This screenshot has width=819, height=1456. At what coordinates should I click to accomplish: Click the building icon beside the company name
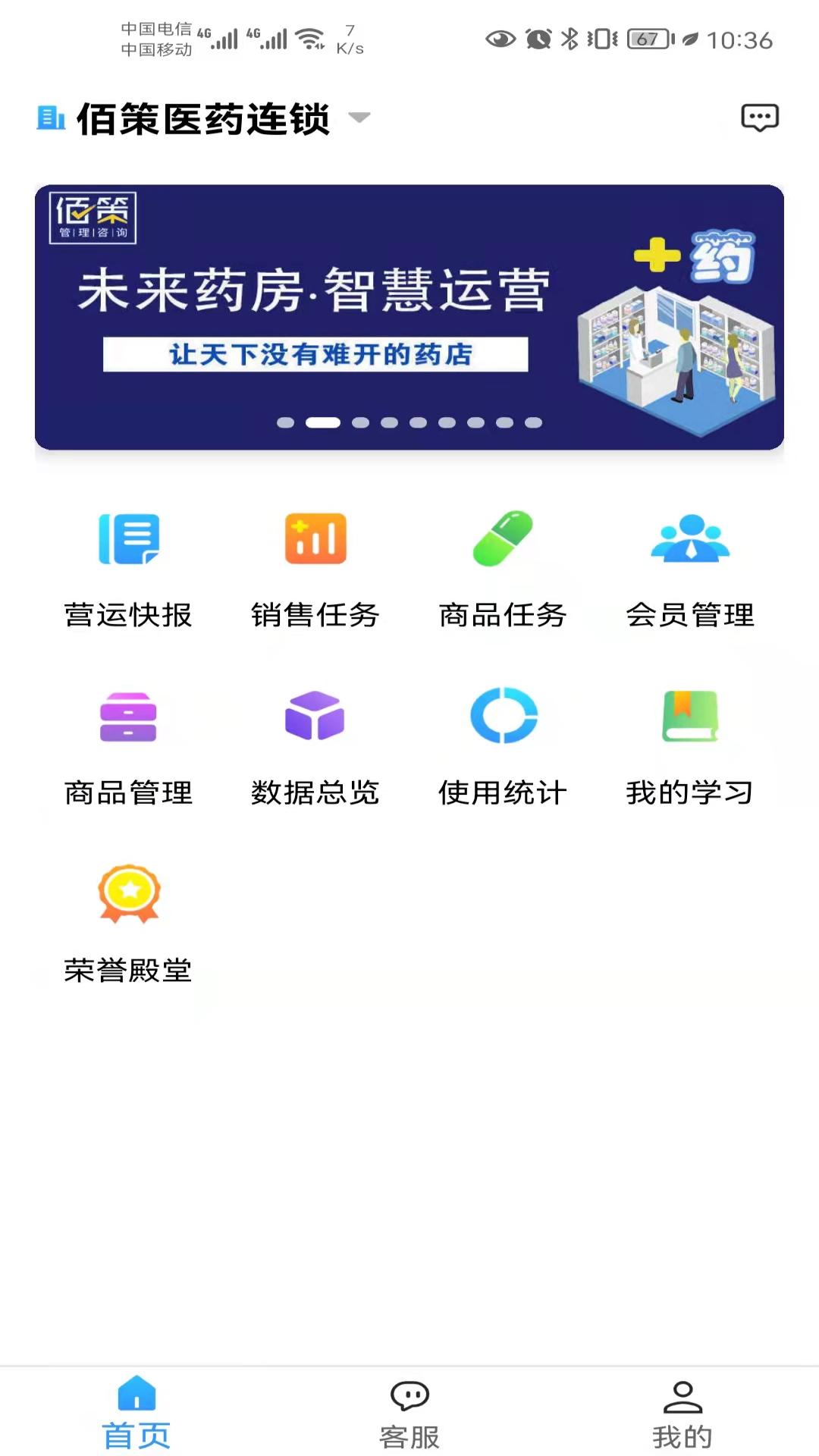tap(50, 118)
